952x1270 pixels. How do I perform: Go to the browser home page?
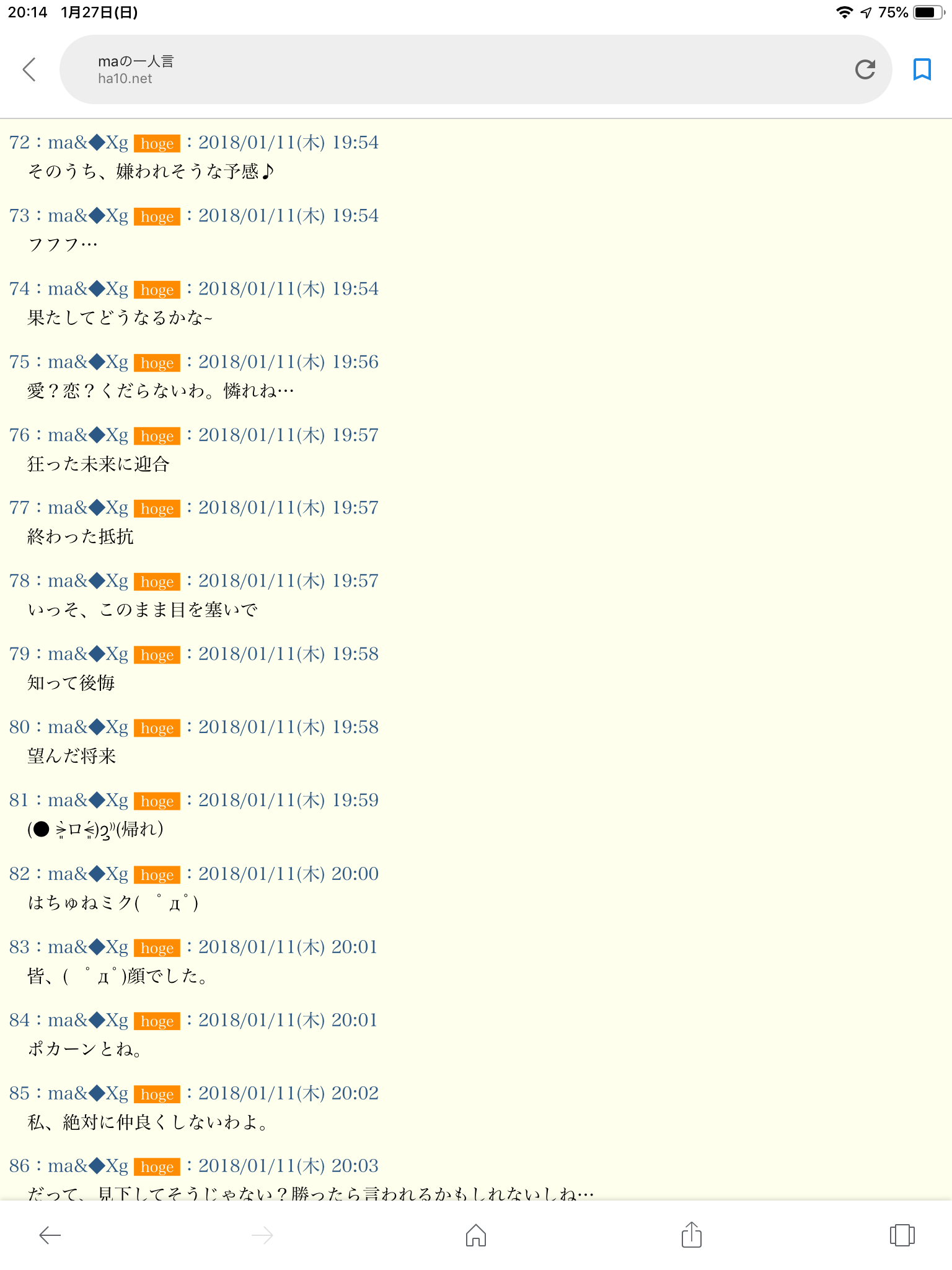[475, 1235]
